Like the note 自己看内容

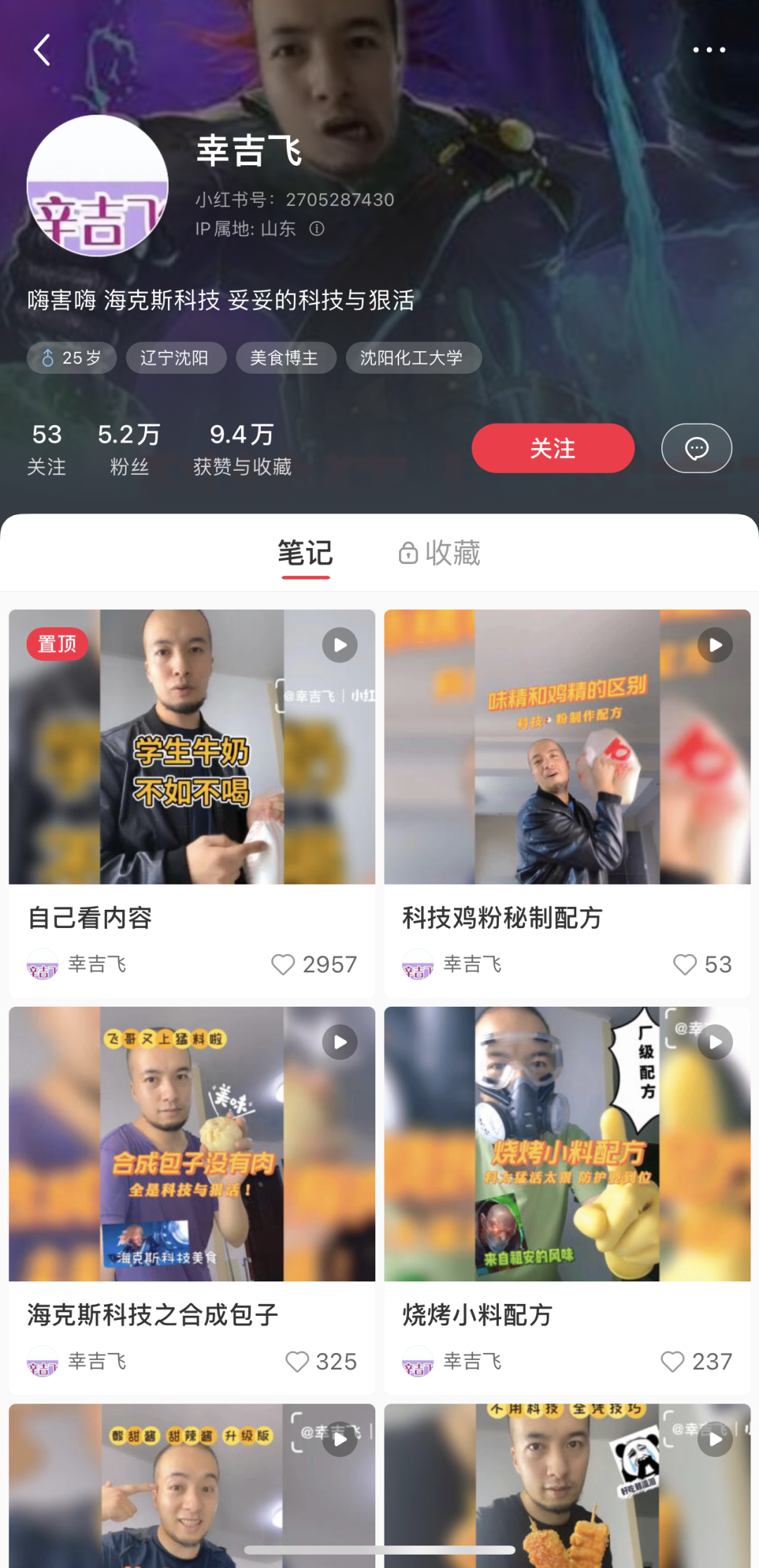point(283,965)
